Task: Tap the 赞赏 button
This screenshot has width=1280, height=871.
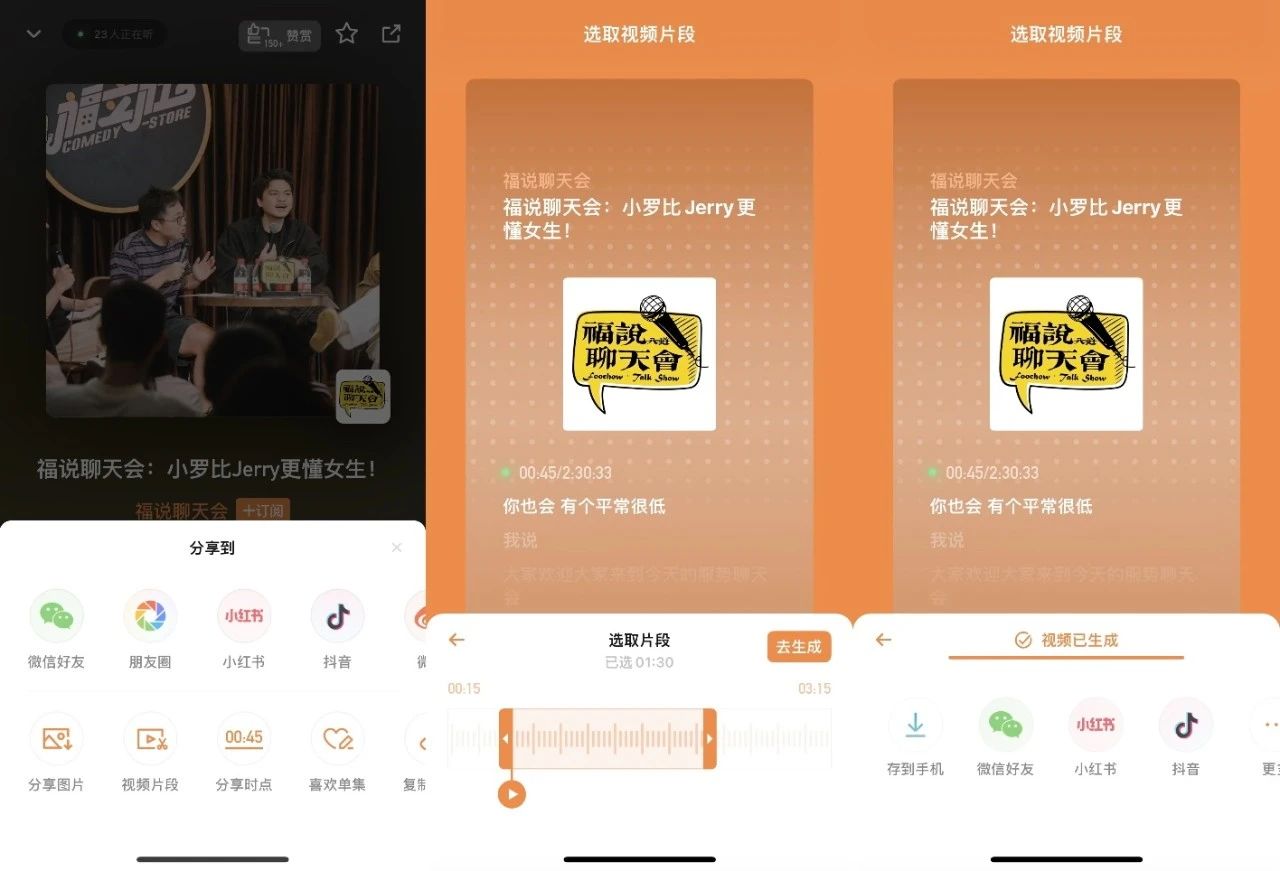Action: pos(280,36)
